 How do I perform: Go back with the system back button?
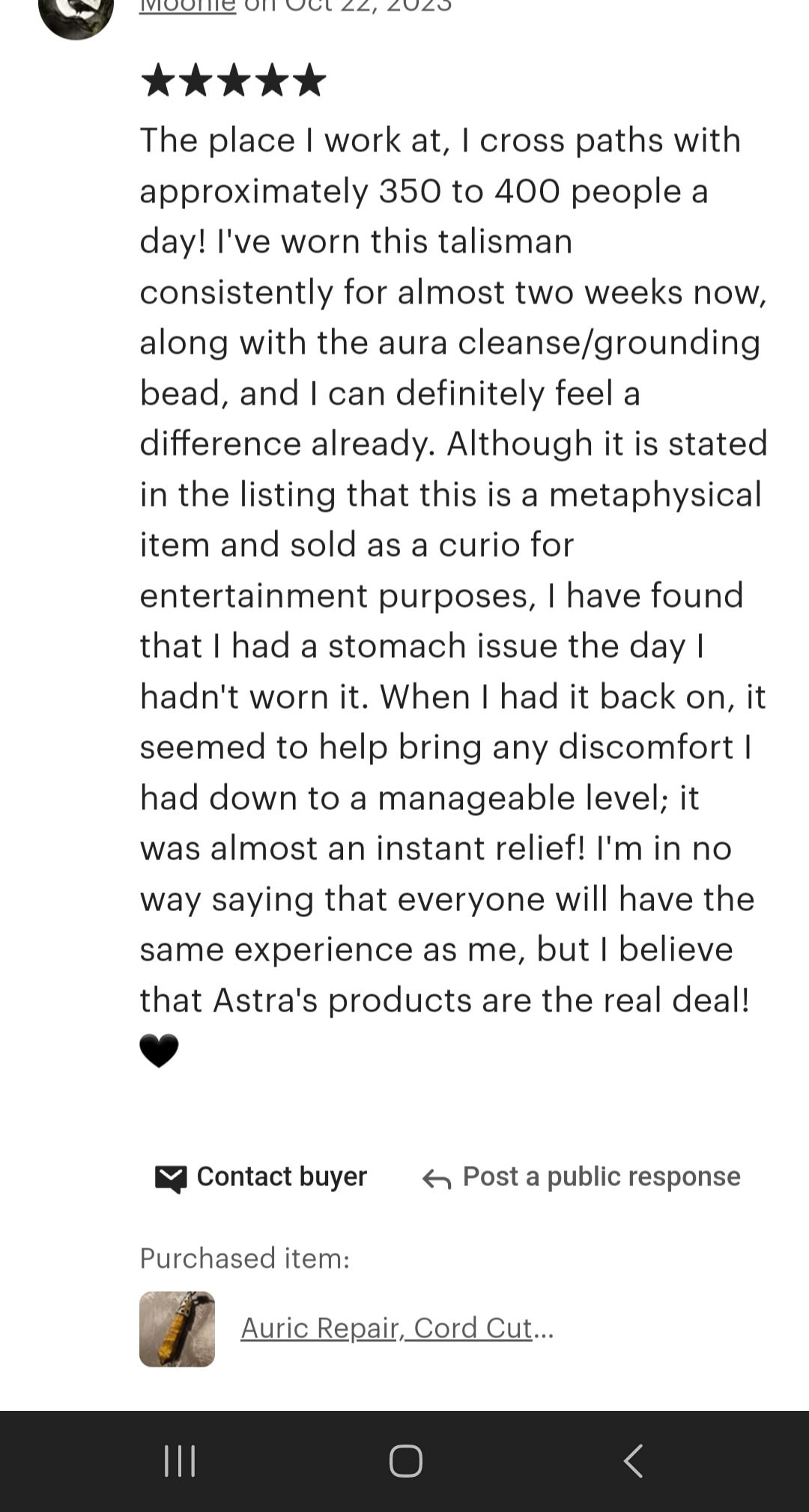pyautogui.click(x=633, y=1461)
